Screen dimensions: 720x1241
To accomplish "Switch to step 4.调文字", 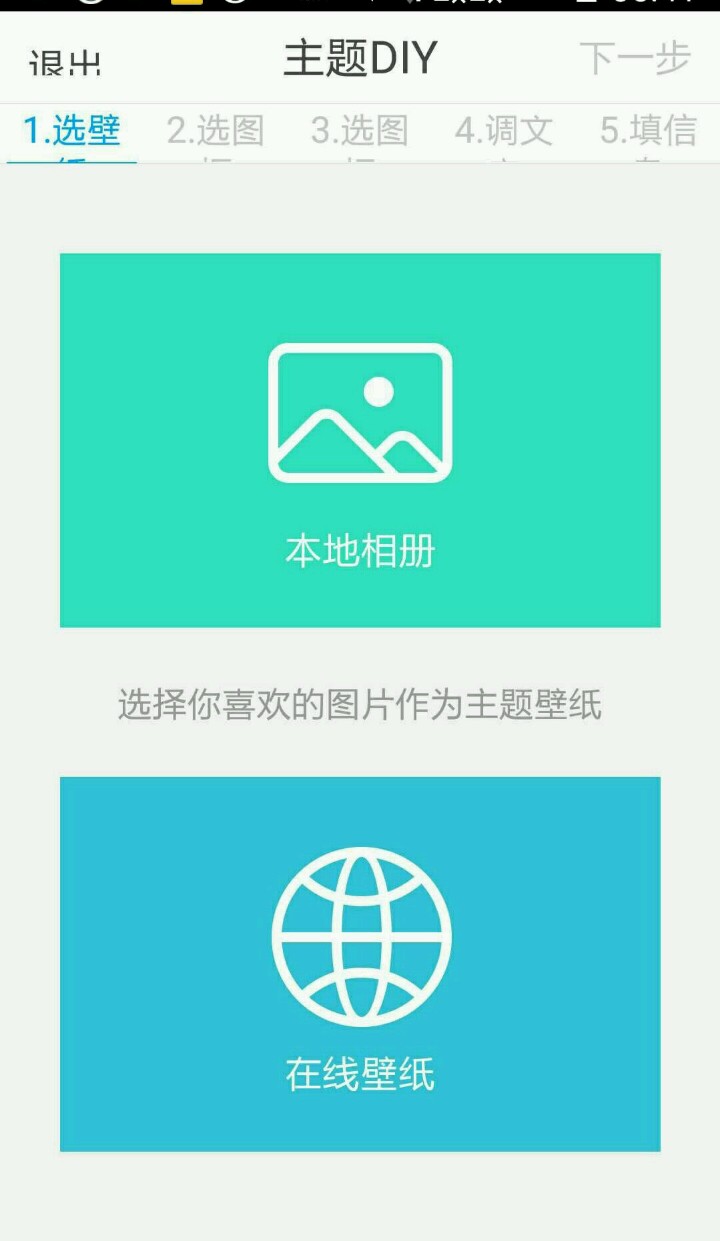I will [504, 134].
